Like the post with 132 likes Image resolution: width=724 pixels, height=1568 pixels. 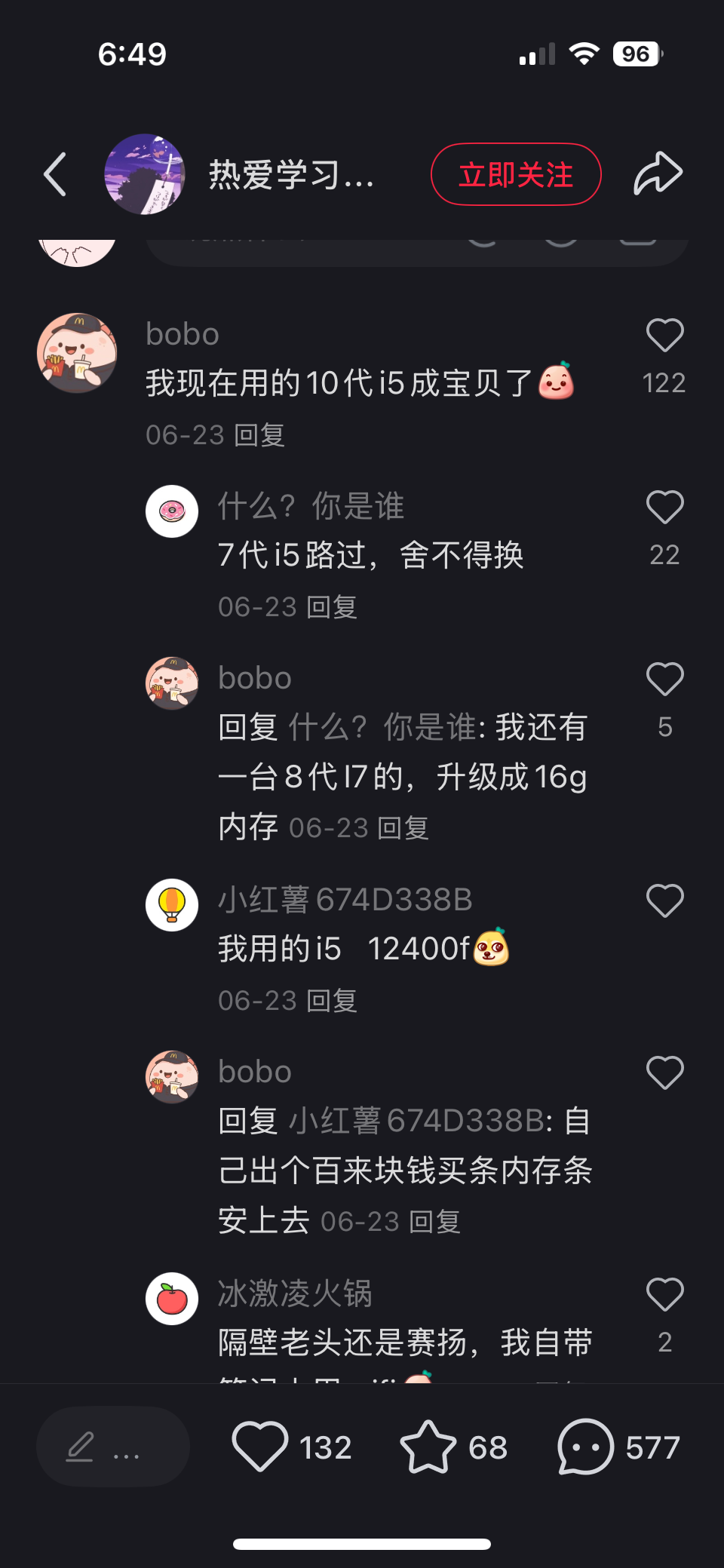260,1447
